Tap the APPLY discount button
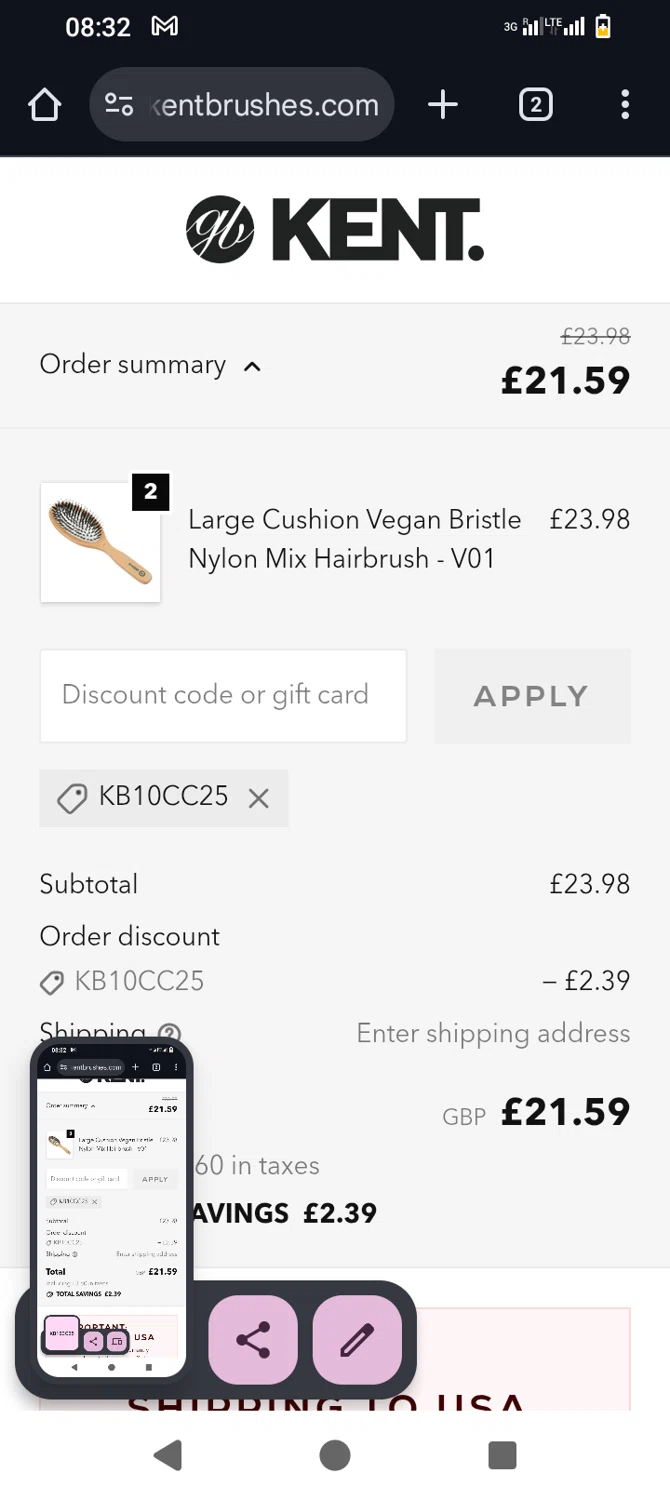Screen dimensions: 670x1500 (x=532, y=696)
